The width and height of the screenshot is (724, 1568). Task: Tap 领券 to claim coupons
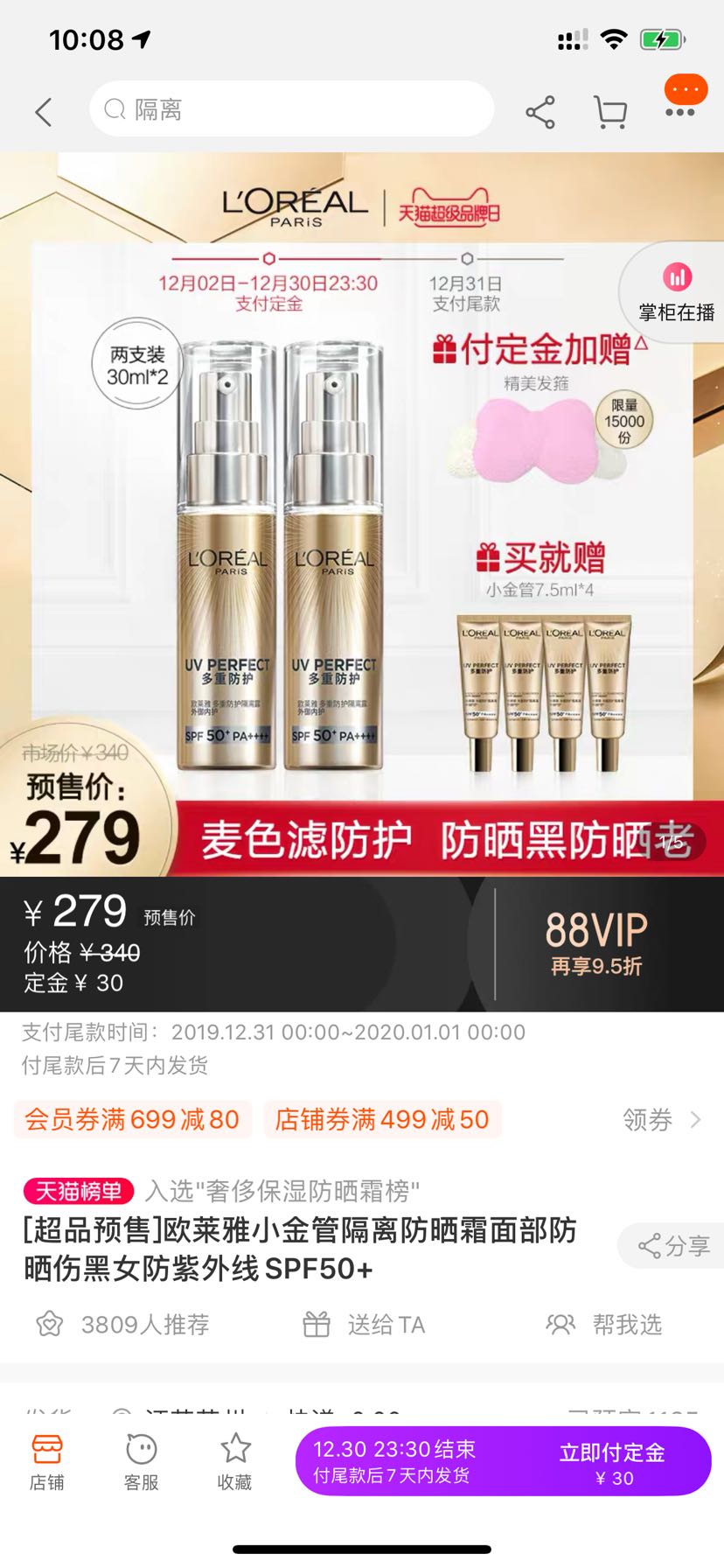(x=661, y=1119)
